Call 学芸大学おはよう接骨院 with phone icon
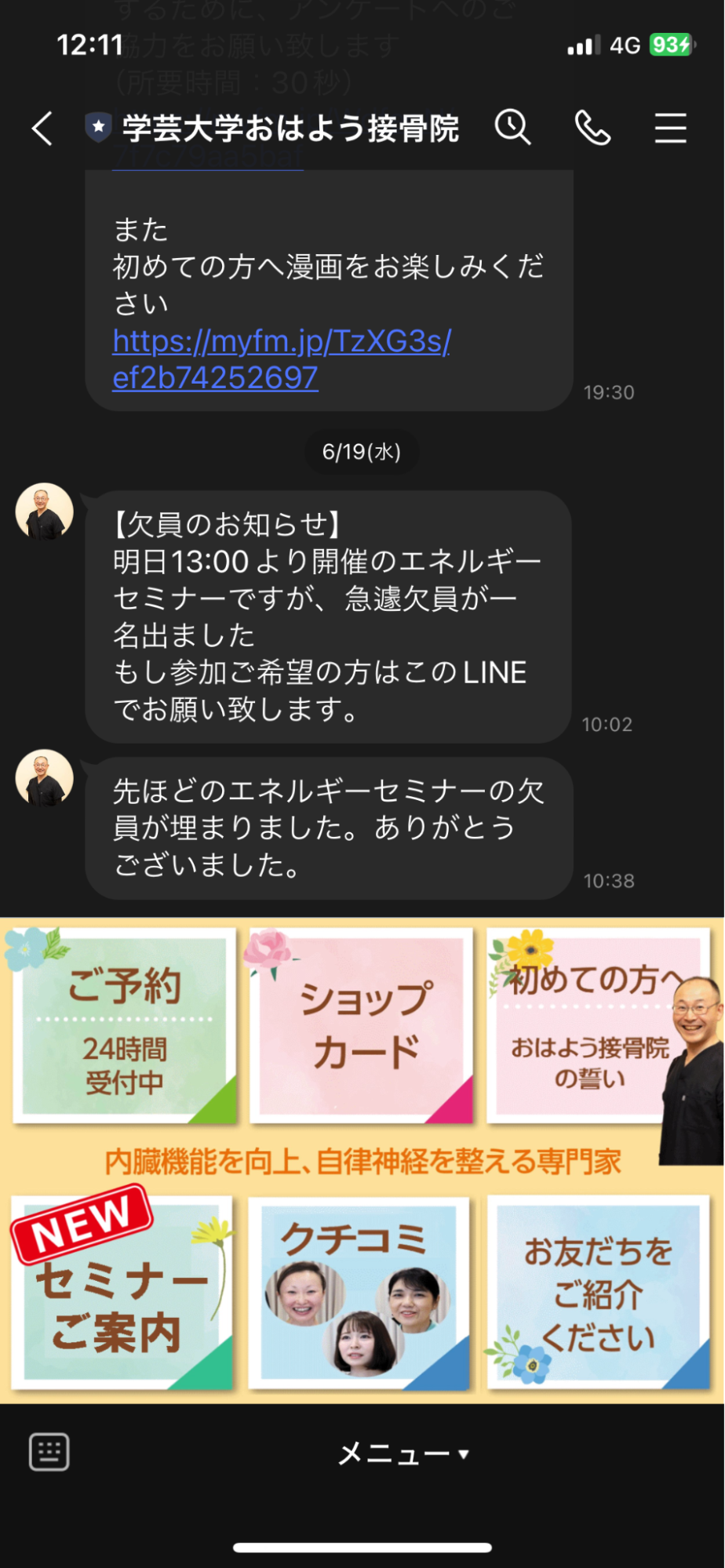725x1568 pixels. point(592,128)
